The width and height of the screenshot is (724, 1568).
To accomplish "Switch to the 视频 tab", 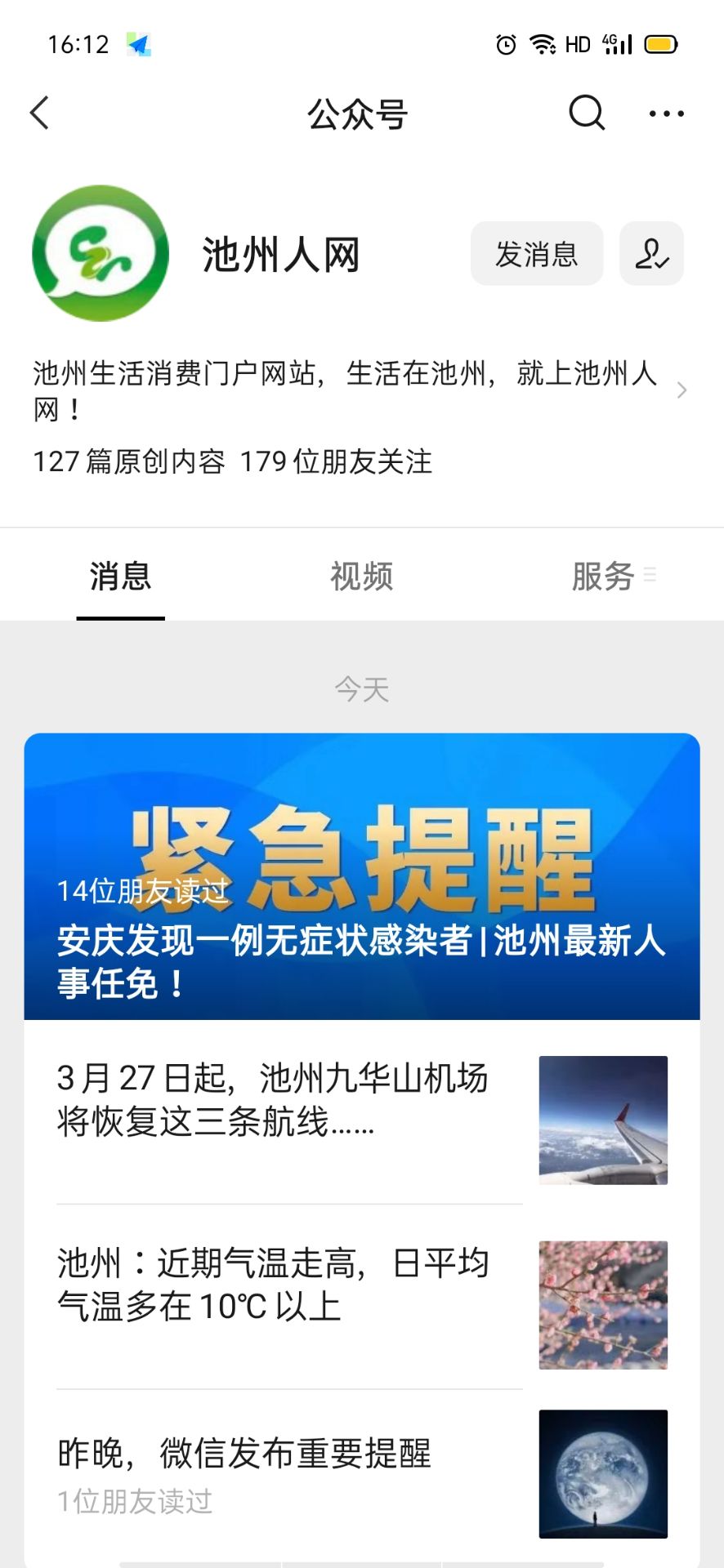I will tap(361, 577).
